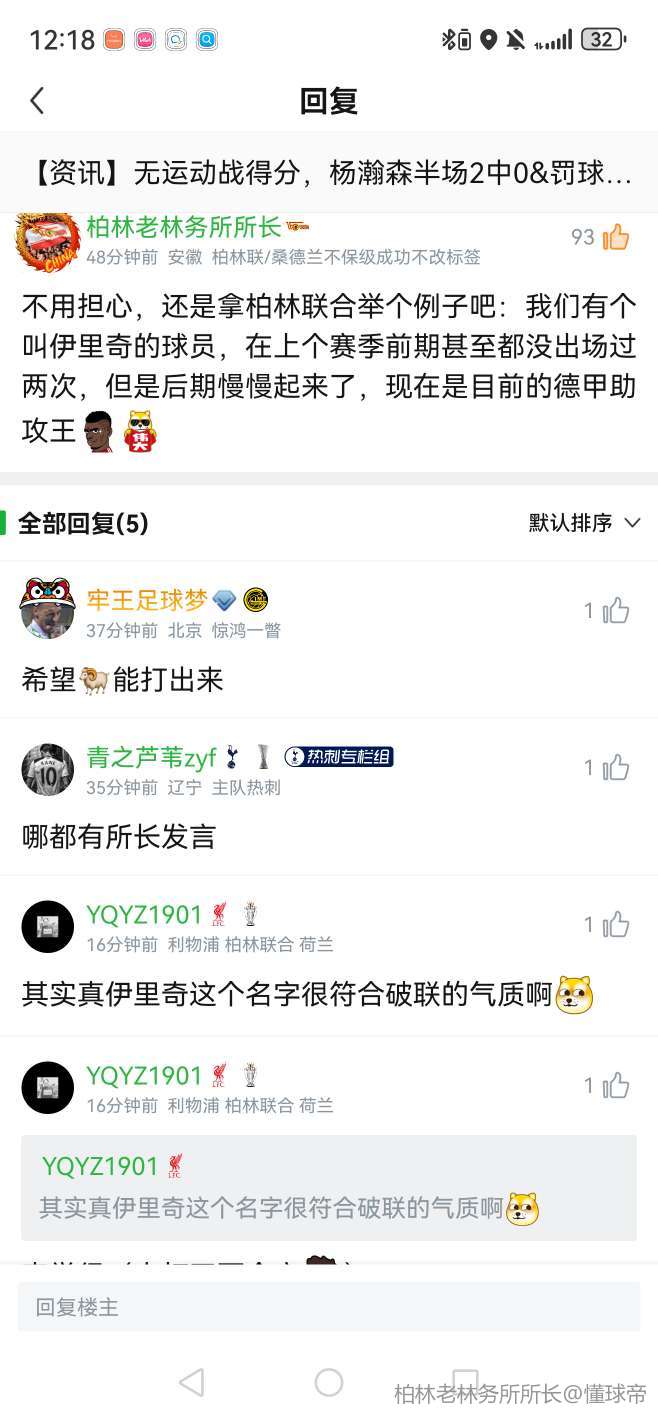Open the 默认排序 sort dropdown
The height and width of the screenshot is (1416, 658).
(584, 523)
